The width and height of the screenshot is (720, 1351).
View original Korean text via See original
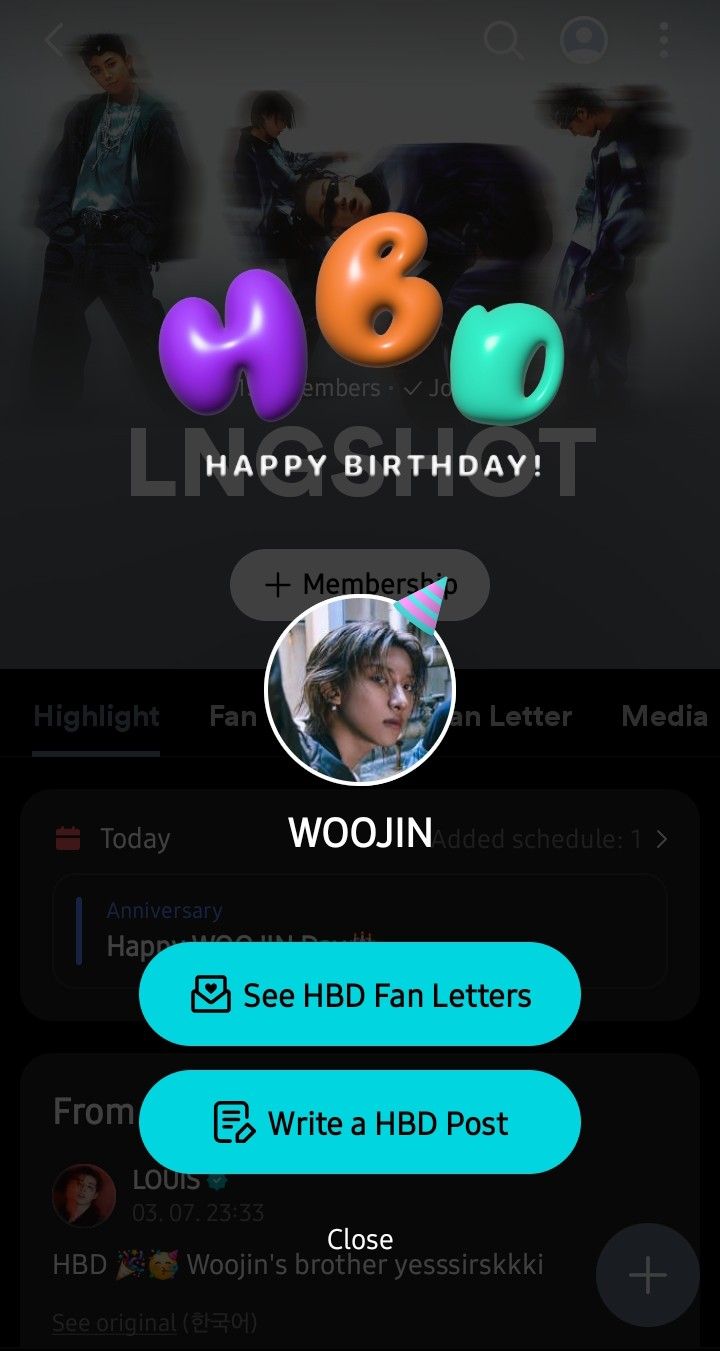click(x=113, y=1321)
